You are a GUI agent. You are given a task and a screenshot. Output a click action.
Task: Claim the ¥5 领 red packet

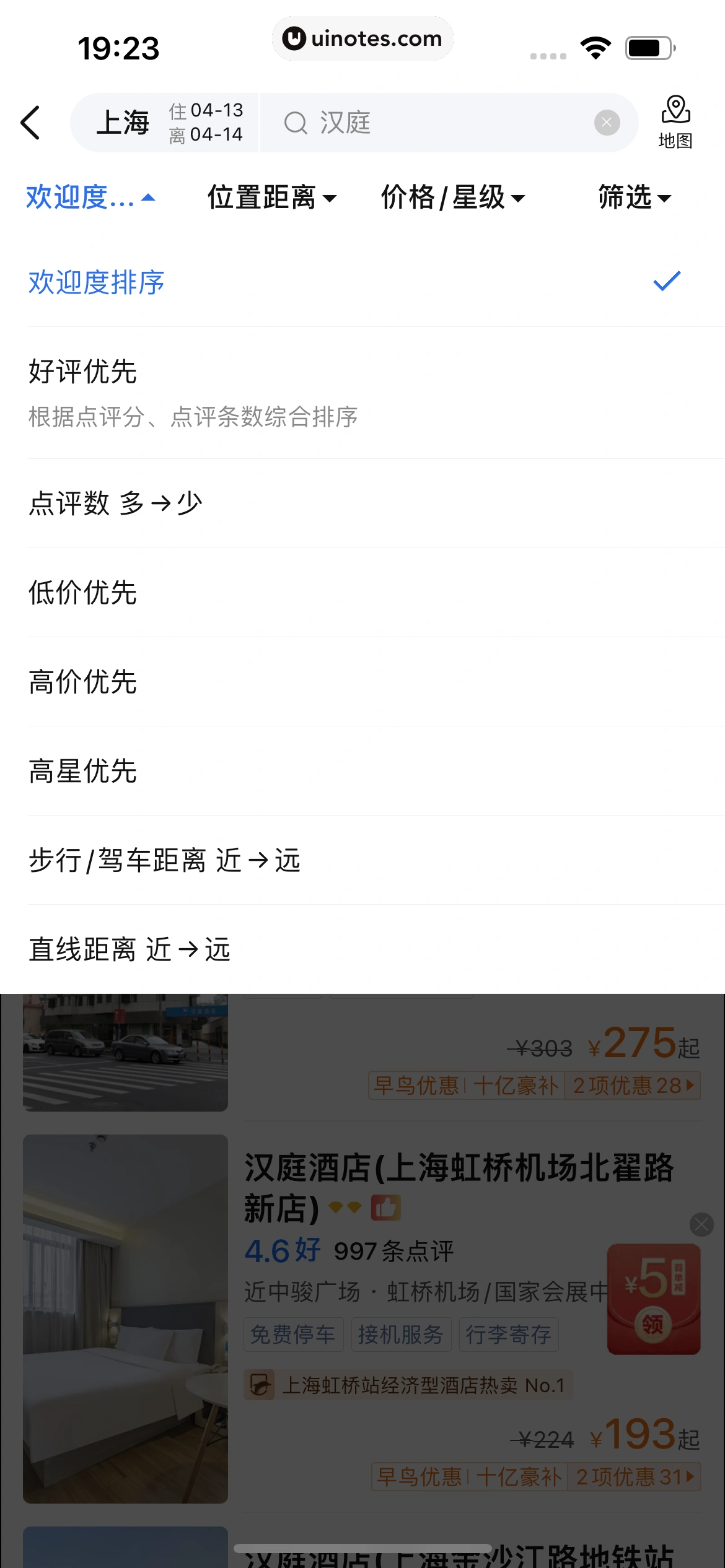pos(652,1325)
